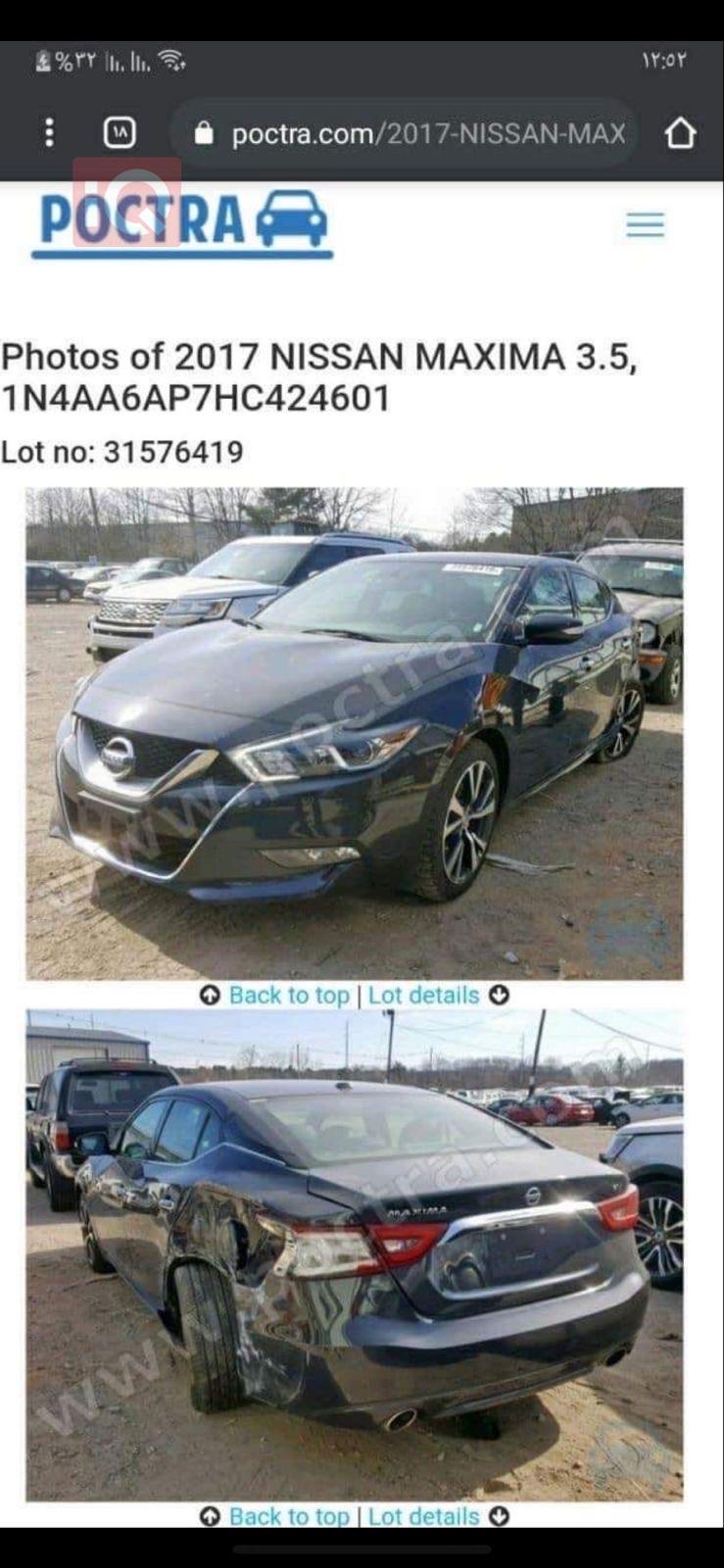Jump to Lot details under first photo
The image size is (724, 1568).
click(x=424, y=995)
